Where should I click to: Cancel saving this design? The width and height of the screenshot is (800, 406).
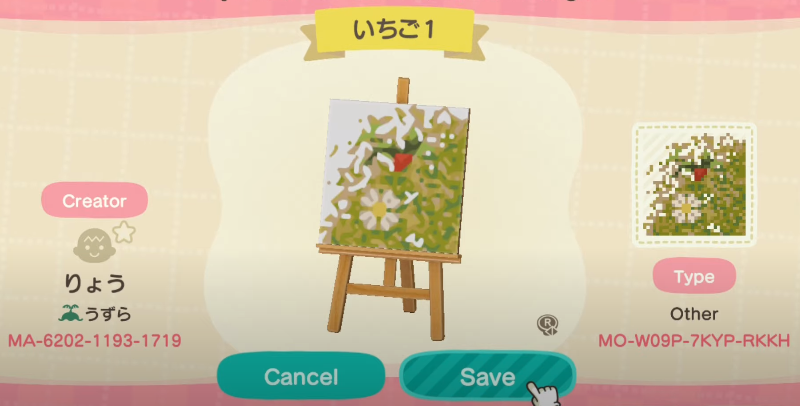(301, 377)
